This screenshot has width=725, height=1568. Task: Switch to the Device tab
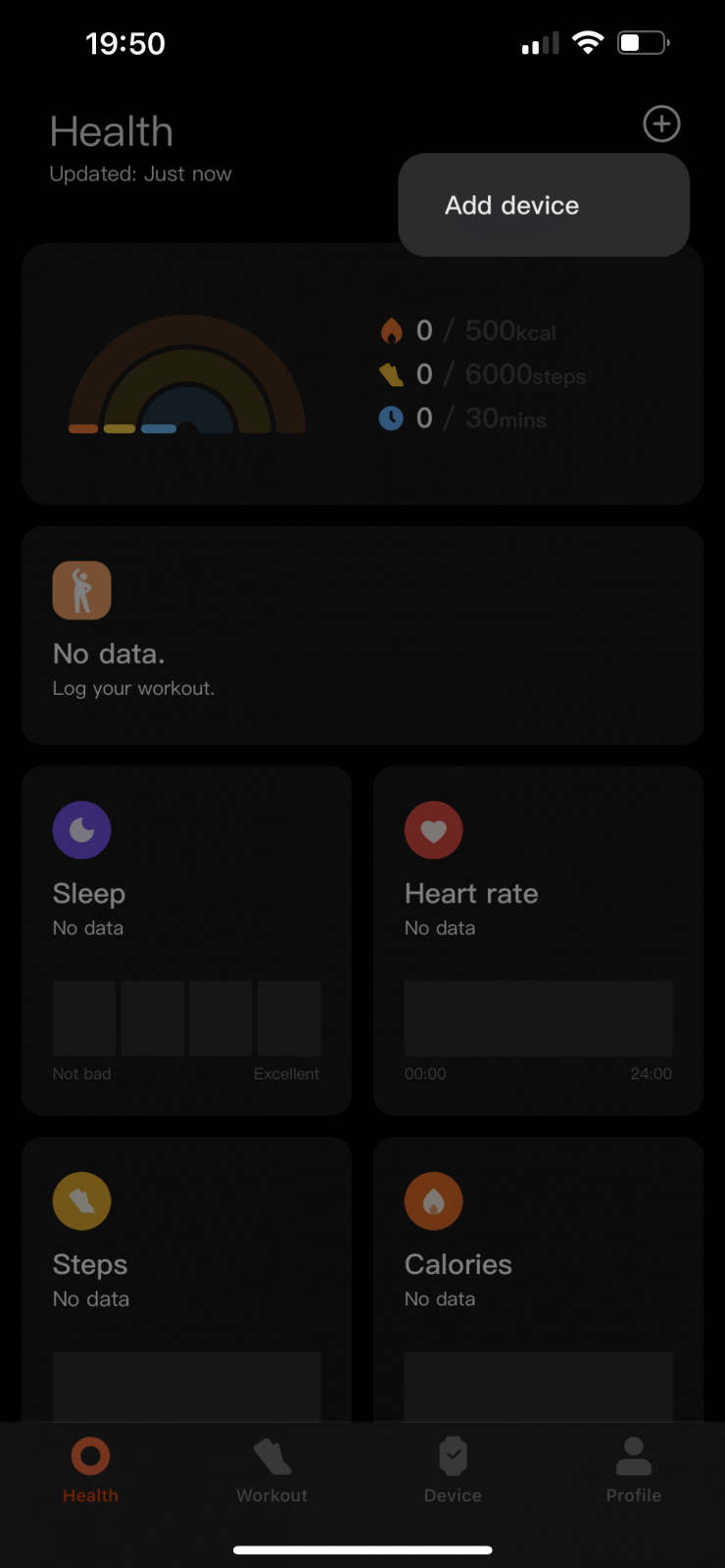[453, 1470]
